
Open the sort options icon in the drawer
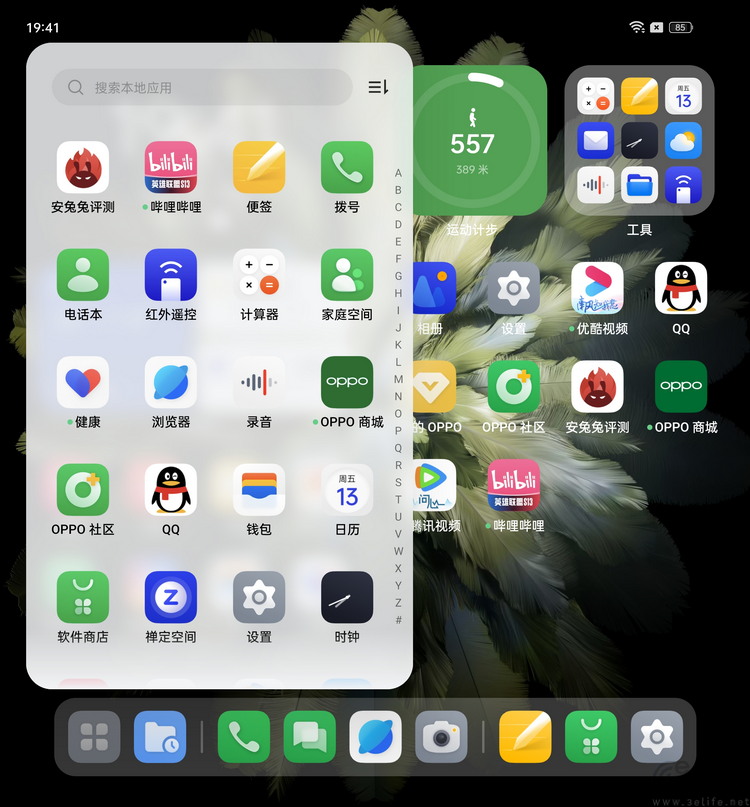378,88
